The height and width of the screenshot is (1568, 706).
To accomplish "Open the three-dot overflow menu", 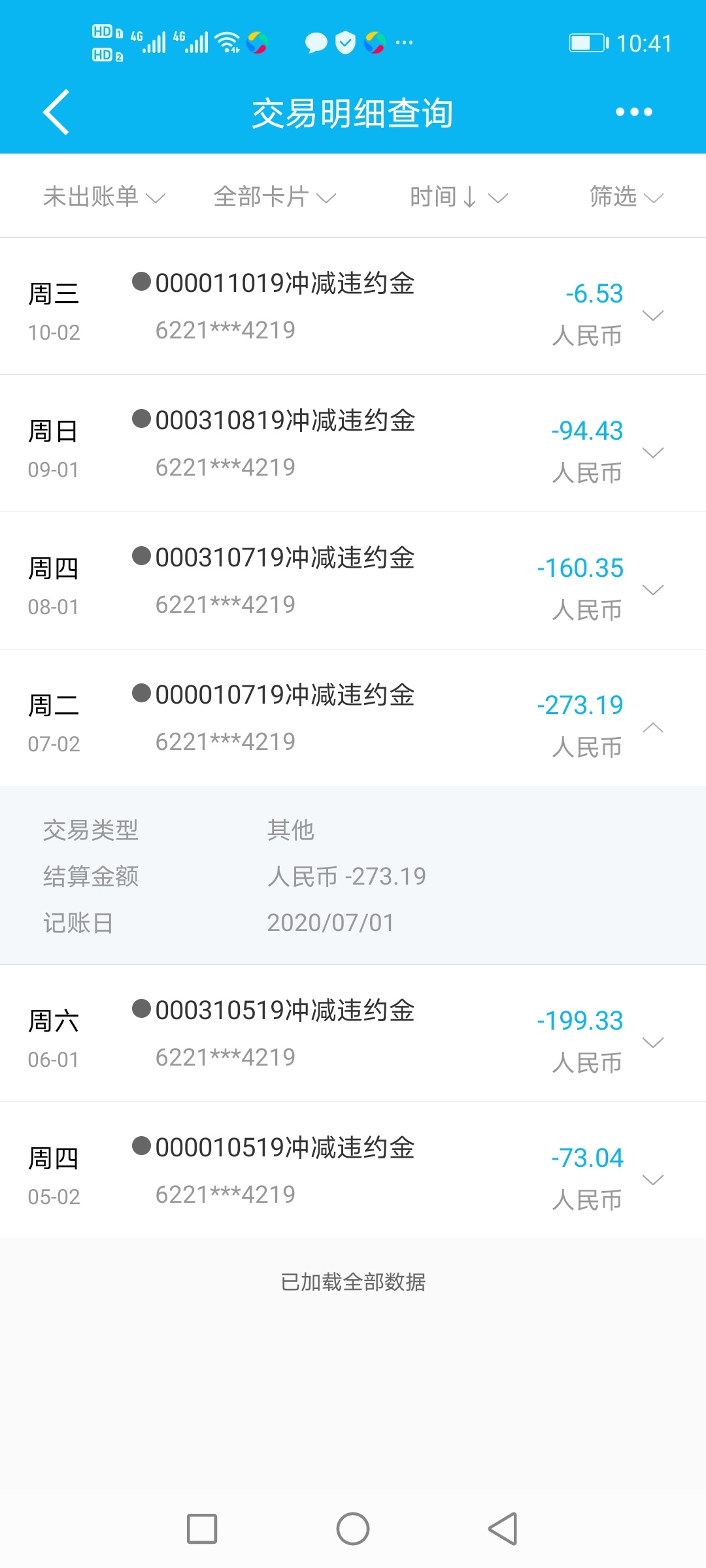I will tap(633, 112).
